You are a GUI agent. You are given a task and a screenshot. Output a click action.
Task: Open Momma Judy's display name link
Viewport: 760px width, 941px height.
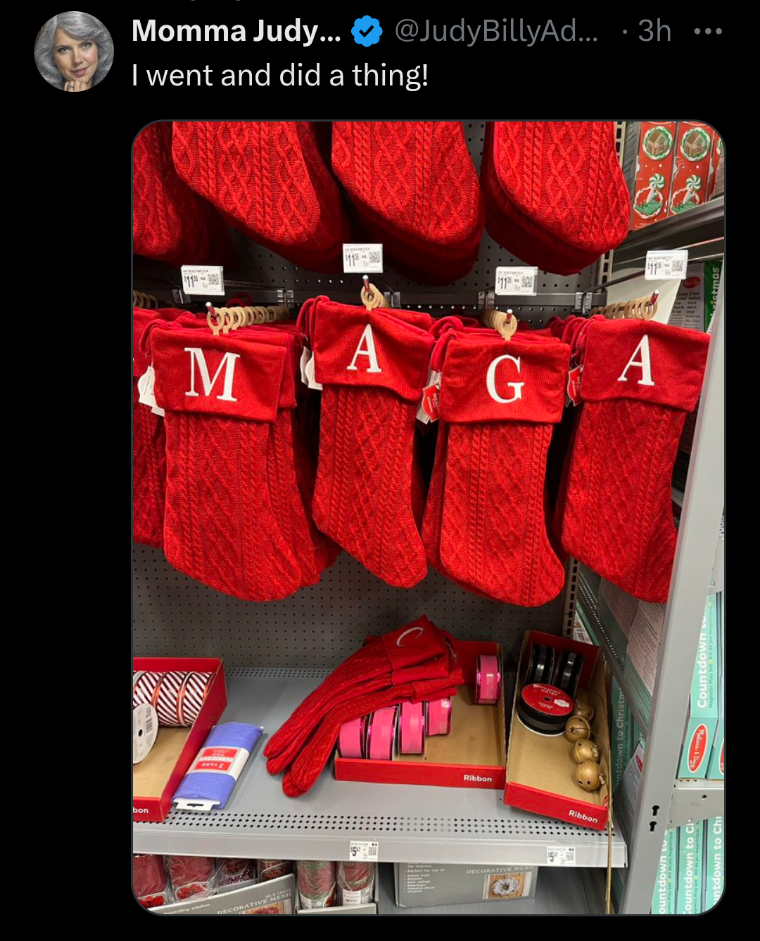point(236,31)
